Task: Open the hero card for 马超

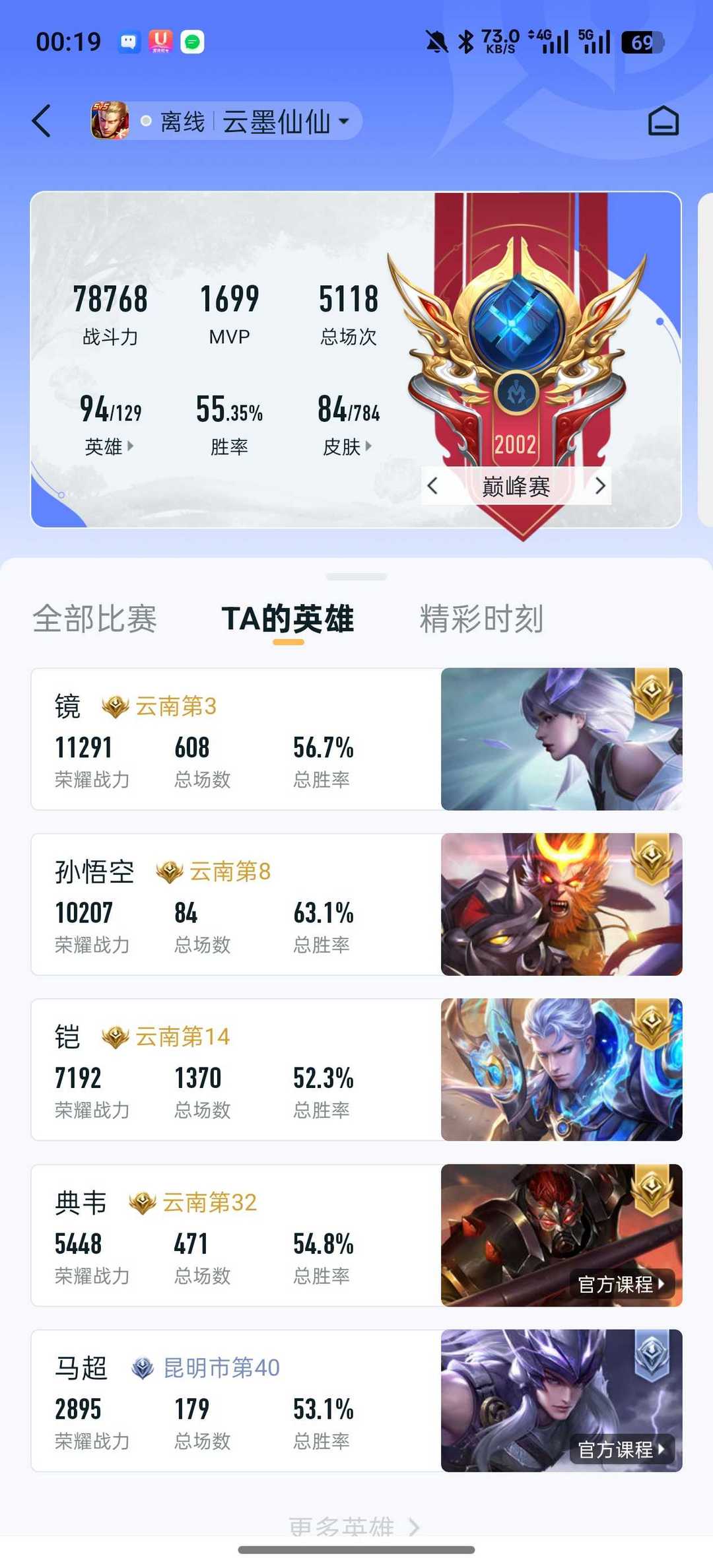Action: tap(356, 1400)
